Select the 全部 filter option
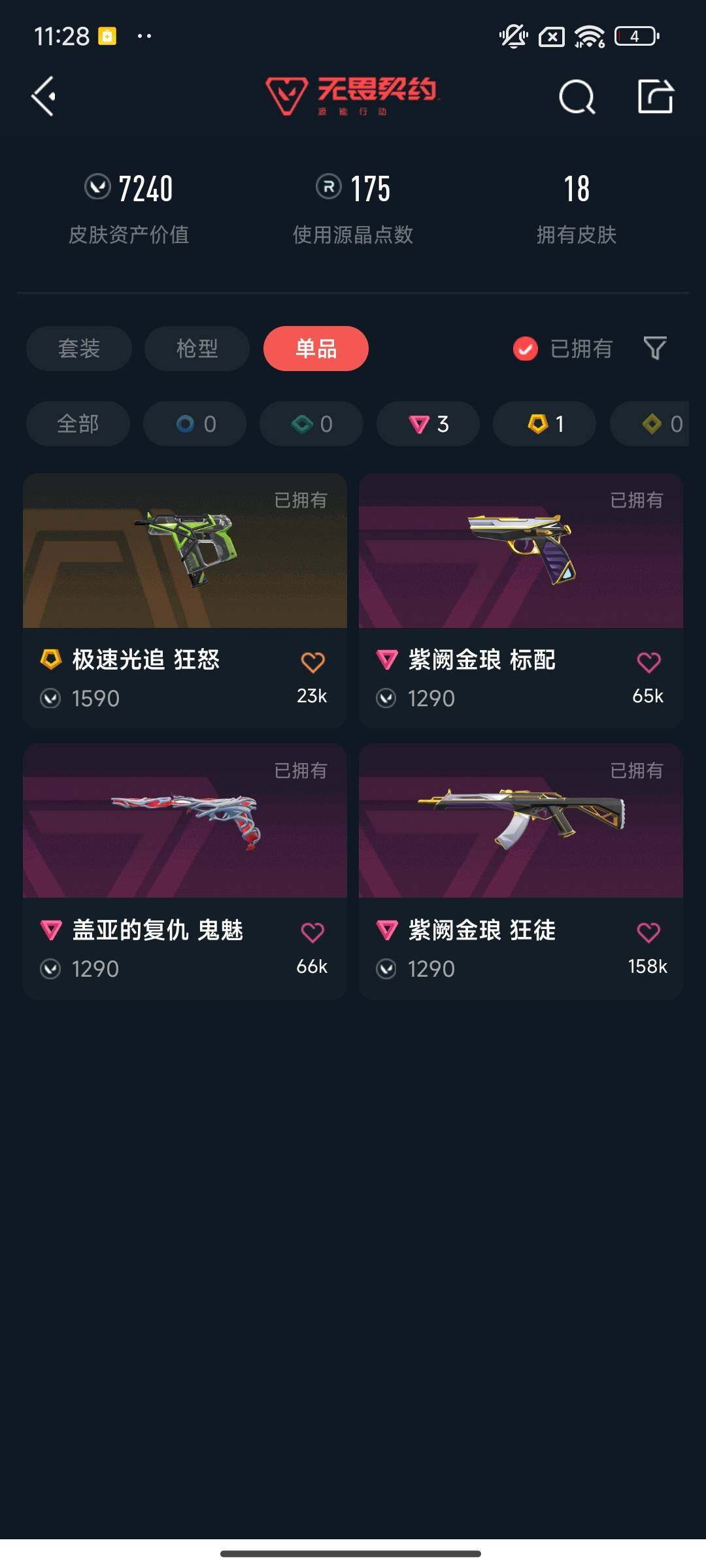This screenshot has height=1568, width=706. [x=77, y=423]
